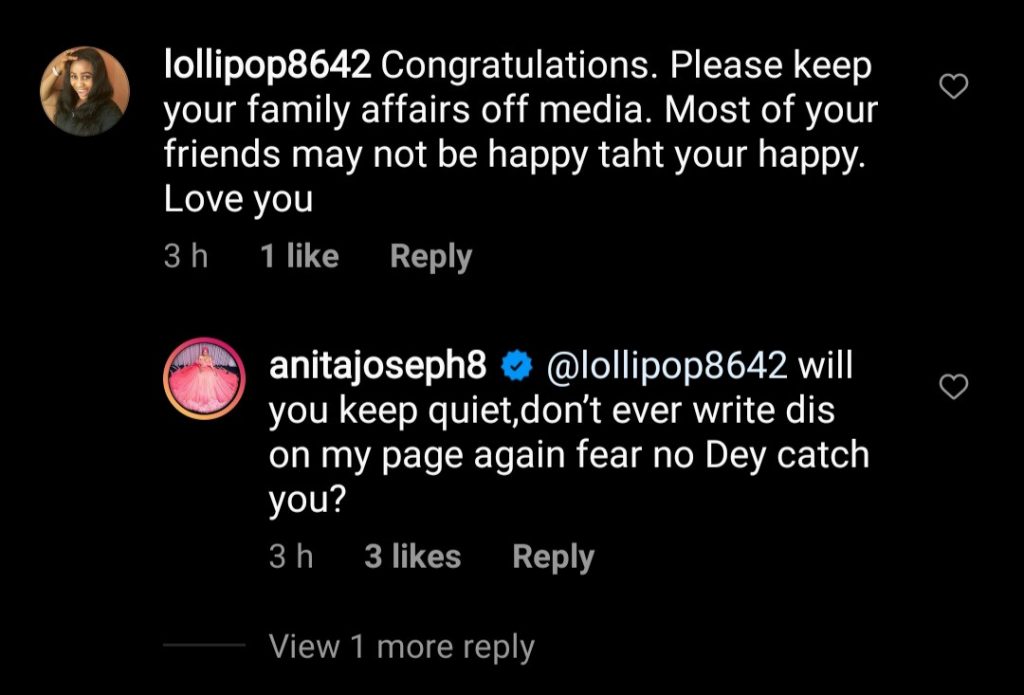The width and height of the screenshot is (1024, 695).
Task: Like anitajoseph8's reply
Action: (x=955, y=387)
